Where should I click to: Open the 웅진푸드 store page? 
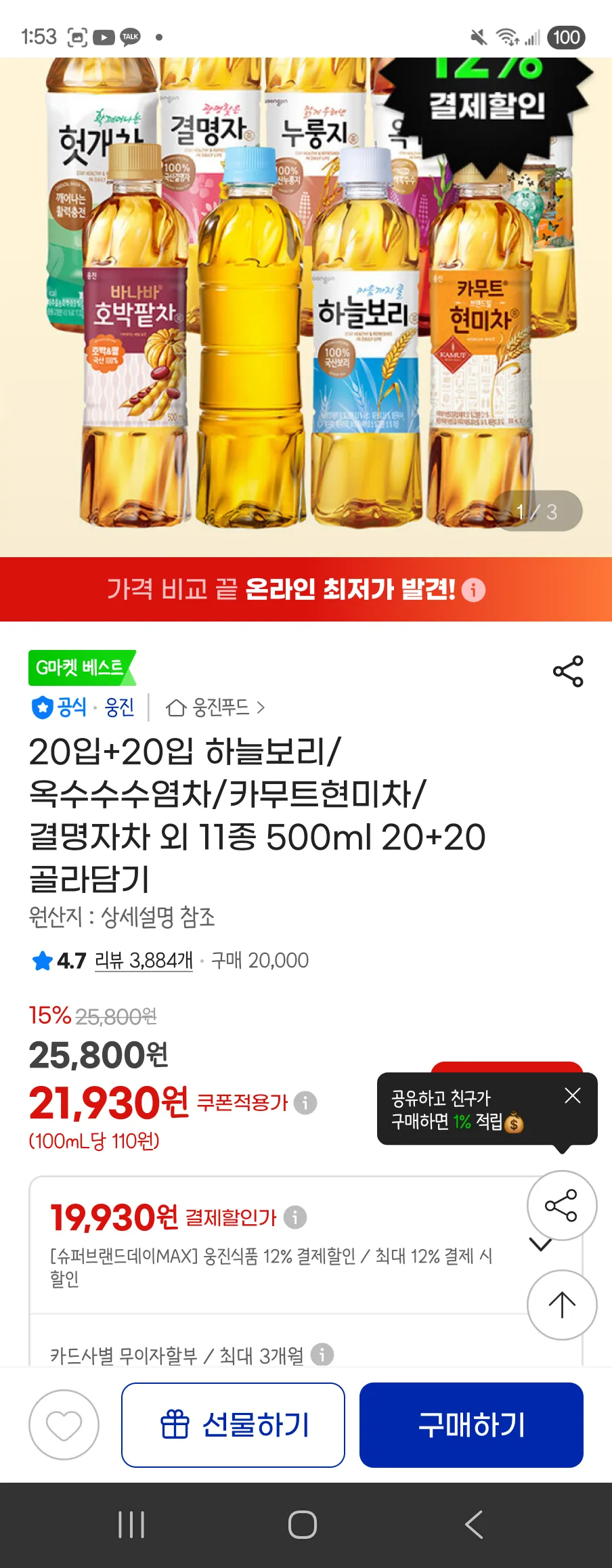tap(216, 708)
